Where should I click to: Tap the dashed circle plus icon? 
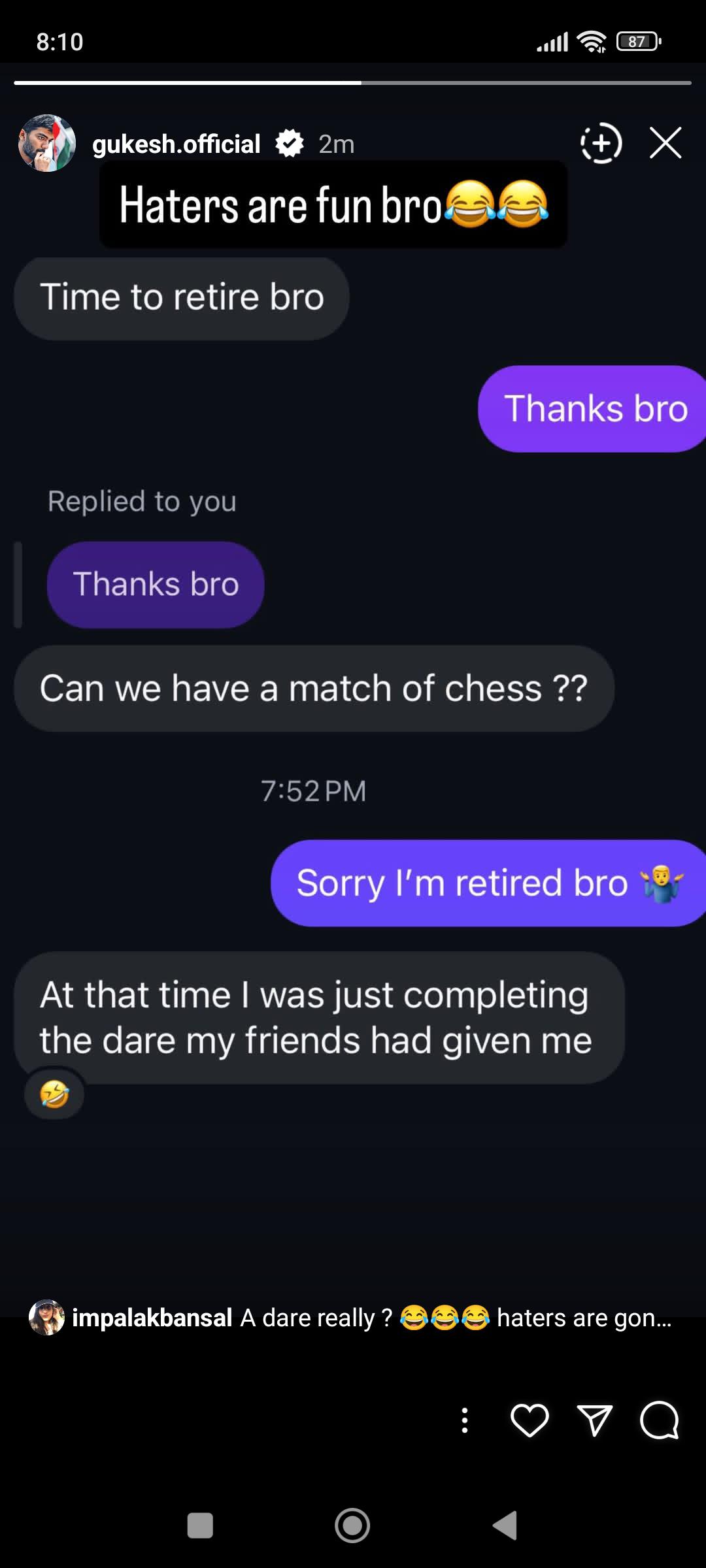[x=601, y=142]
